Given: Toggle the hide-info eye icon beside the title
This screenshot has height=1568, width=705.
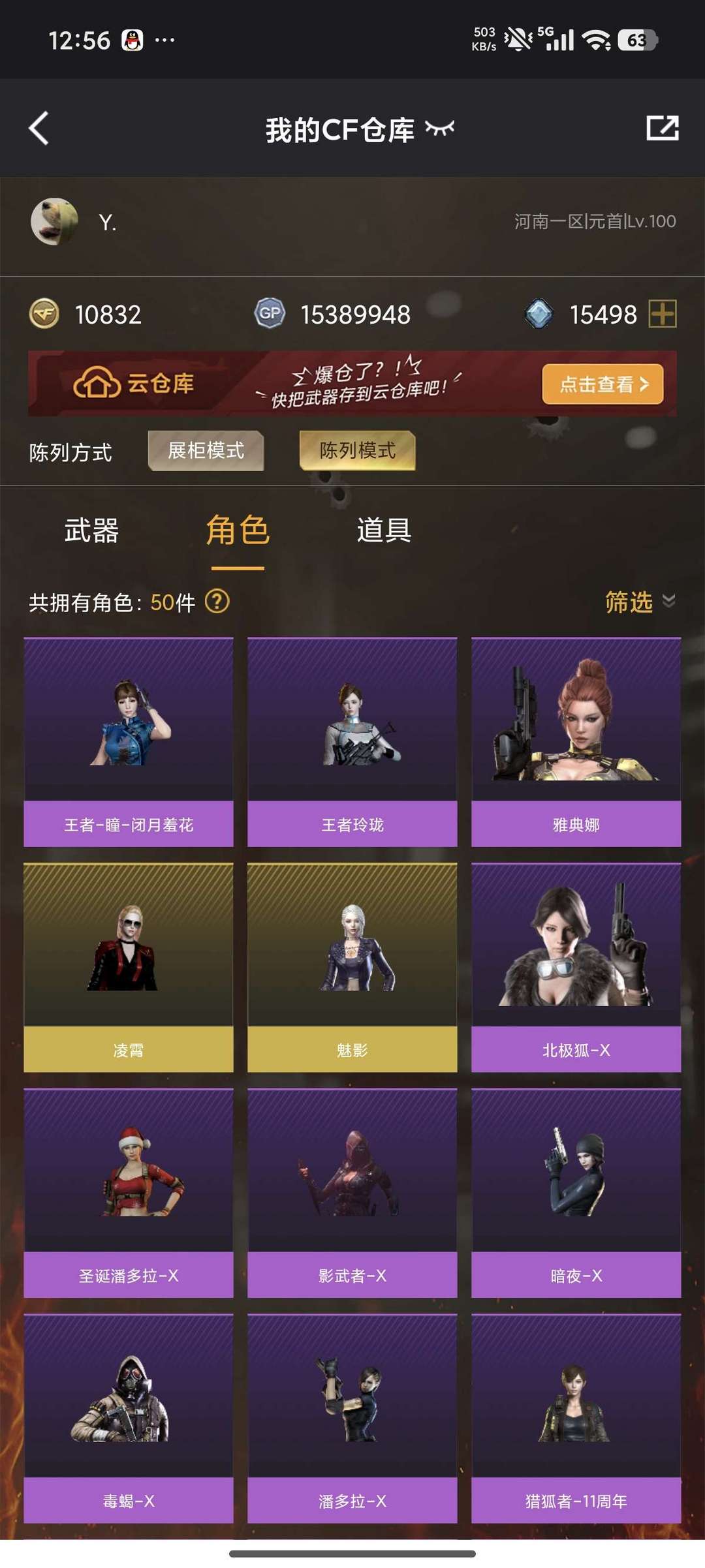Looking at the screenshot, I should tap(439, 128).
